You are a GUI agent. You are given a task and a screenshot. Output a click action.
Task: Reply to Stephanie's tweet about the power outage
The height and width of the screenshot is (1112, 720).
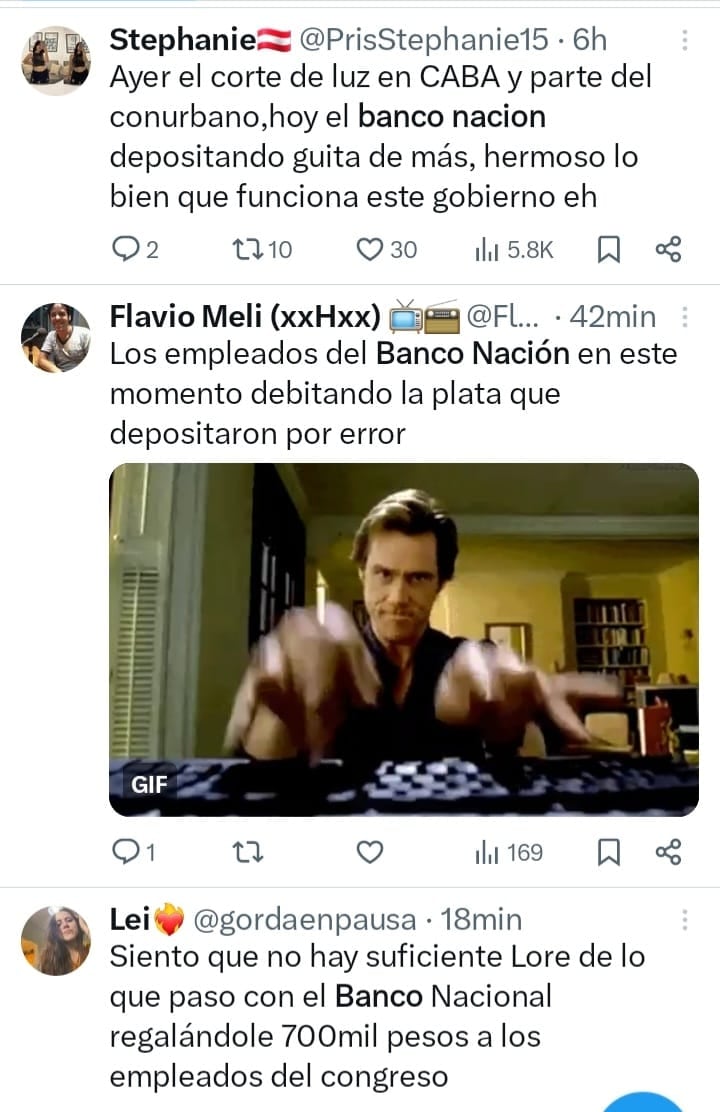coord(129,249)
